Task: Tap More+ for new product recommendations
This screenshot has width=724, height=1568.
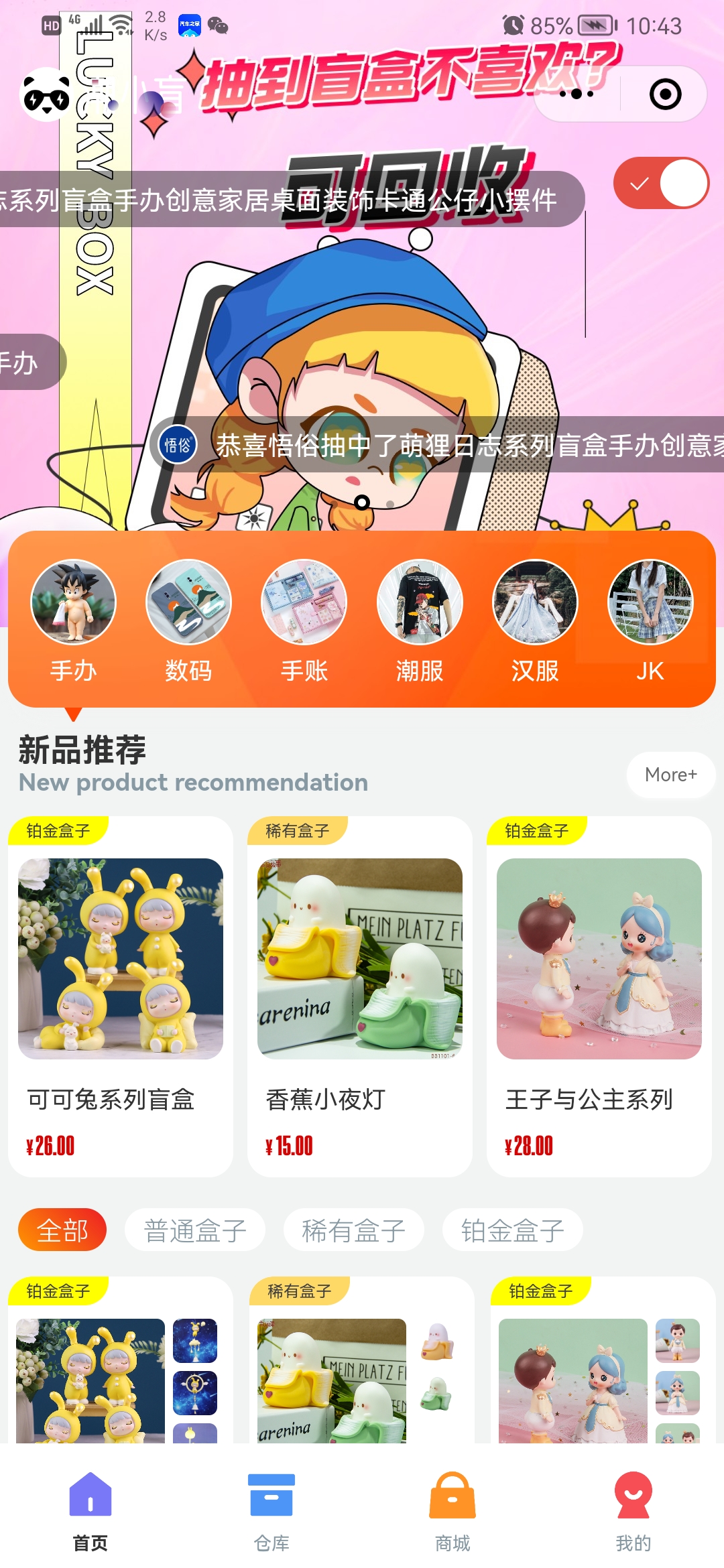Action: 670,775
